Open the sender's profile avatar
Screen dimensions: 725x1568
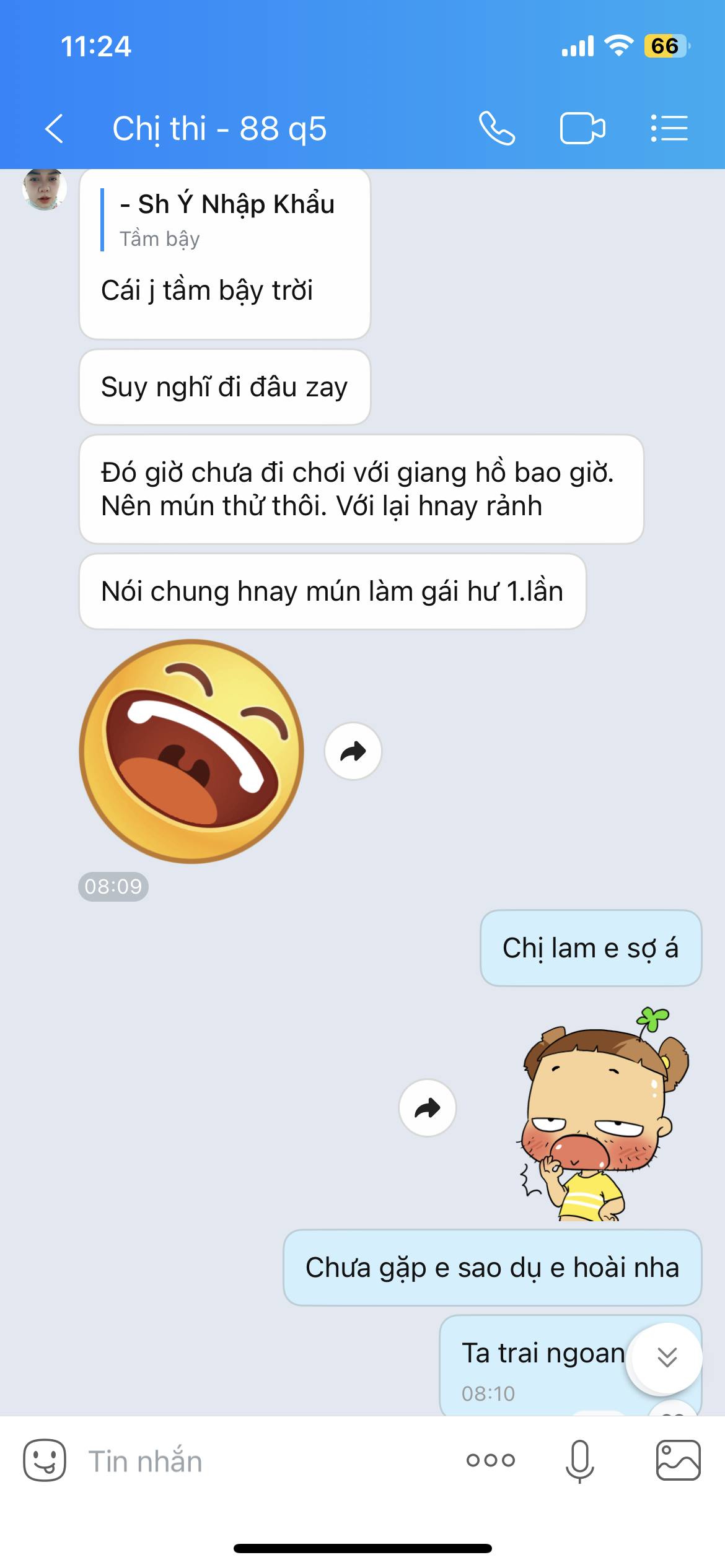point(45,188)
